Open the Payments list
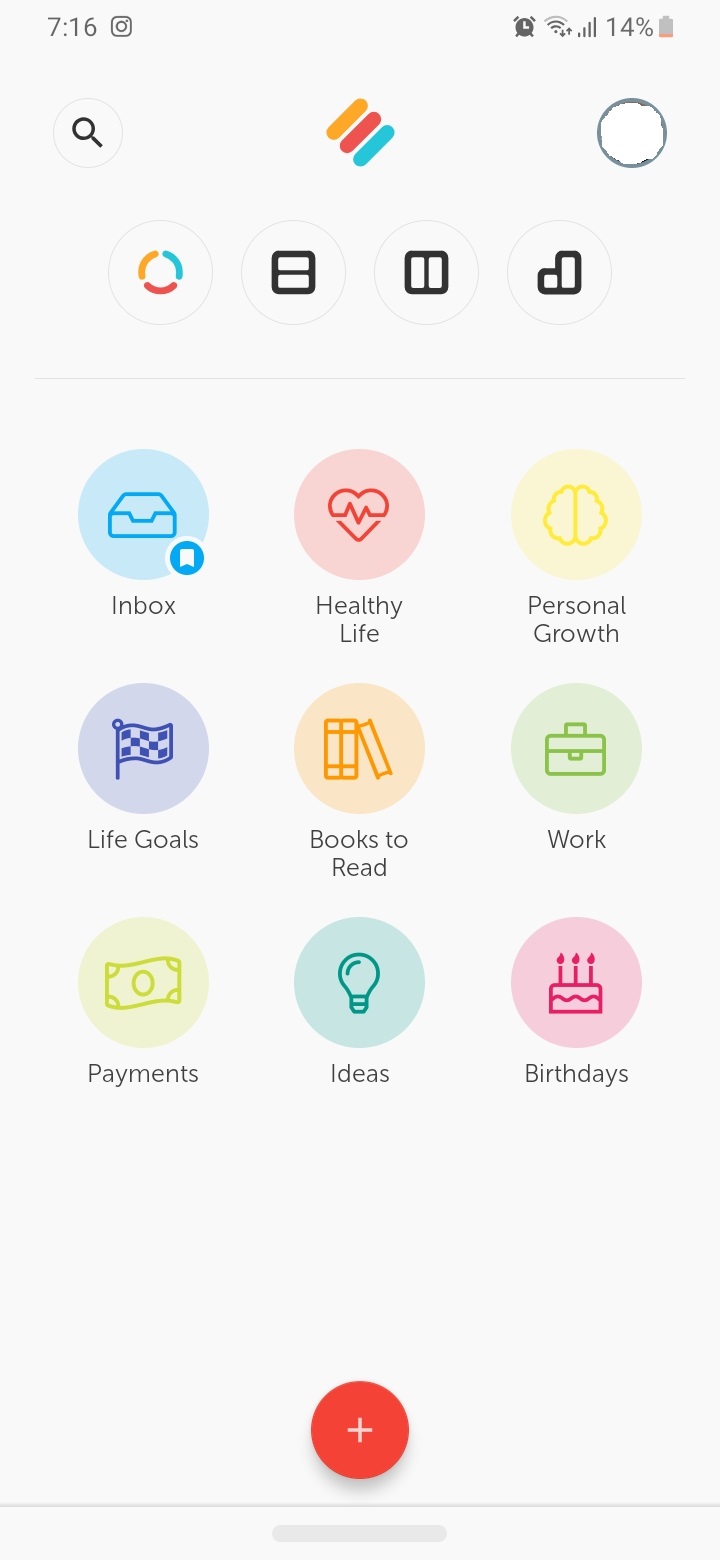720x1560 pixels. pos(143,983)
